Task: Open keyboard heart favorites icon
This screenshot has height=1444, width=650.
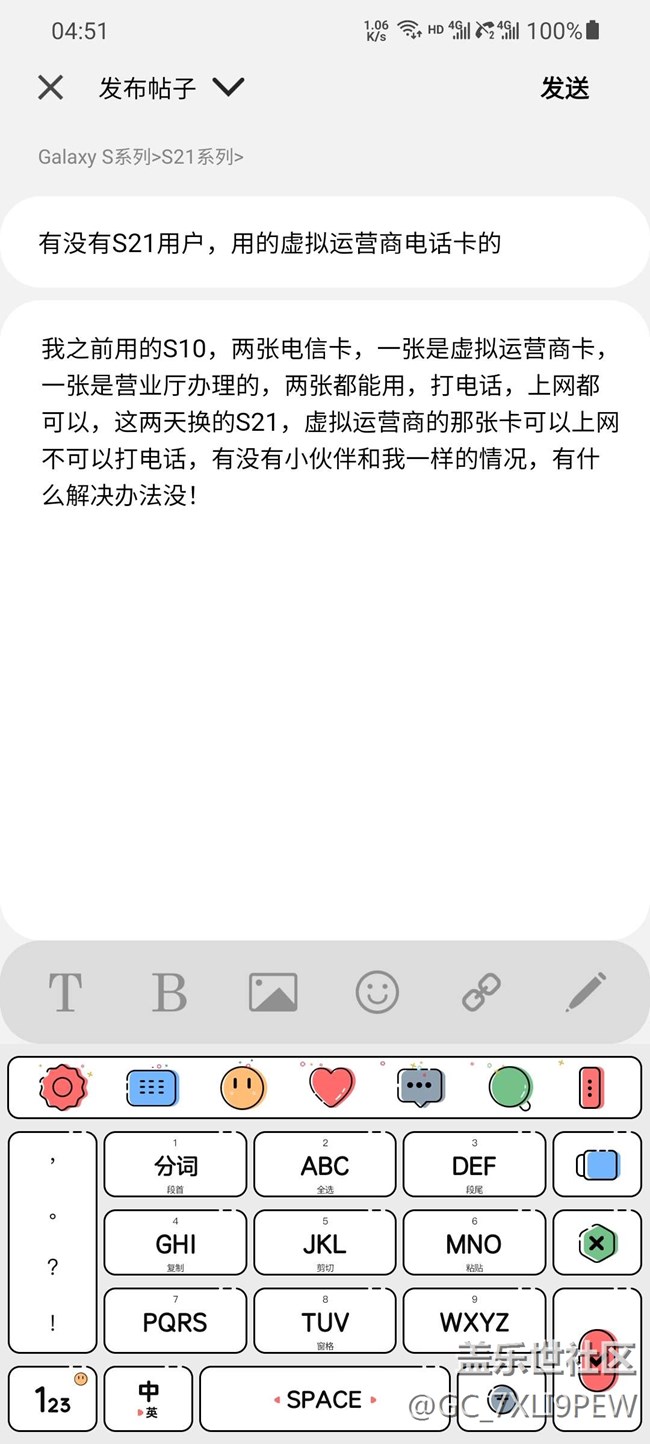Action: (x=331, y=1086)
